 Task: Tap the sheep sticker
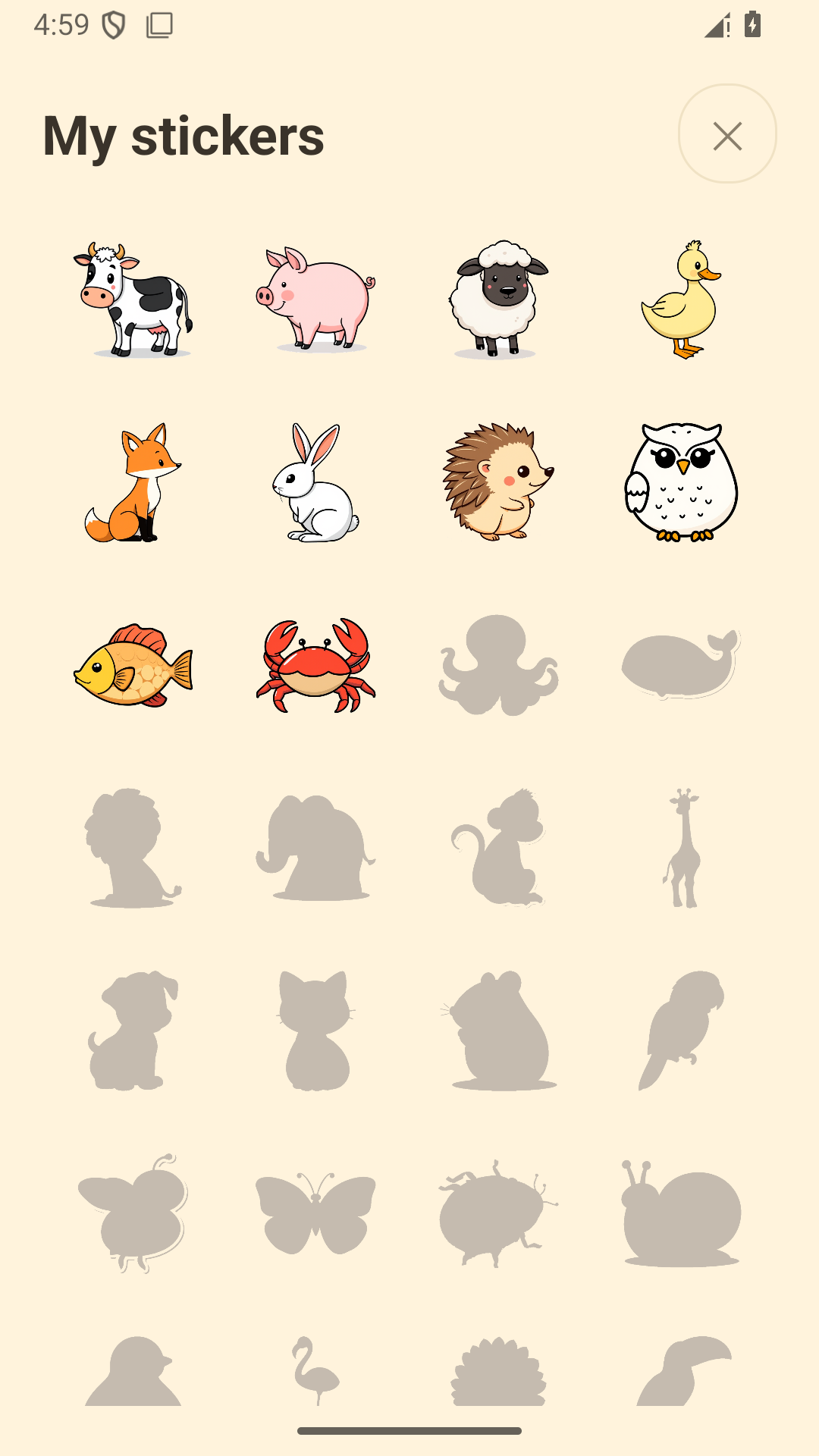(x=498, y=300)
